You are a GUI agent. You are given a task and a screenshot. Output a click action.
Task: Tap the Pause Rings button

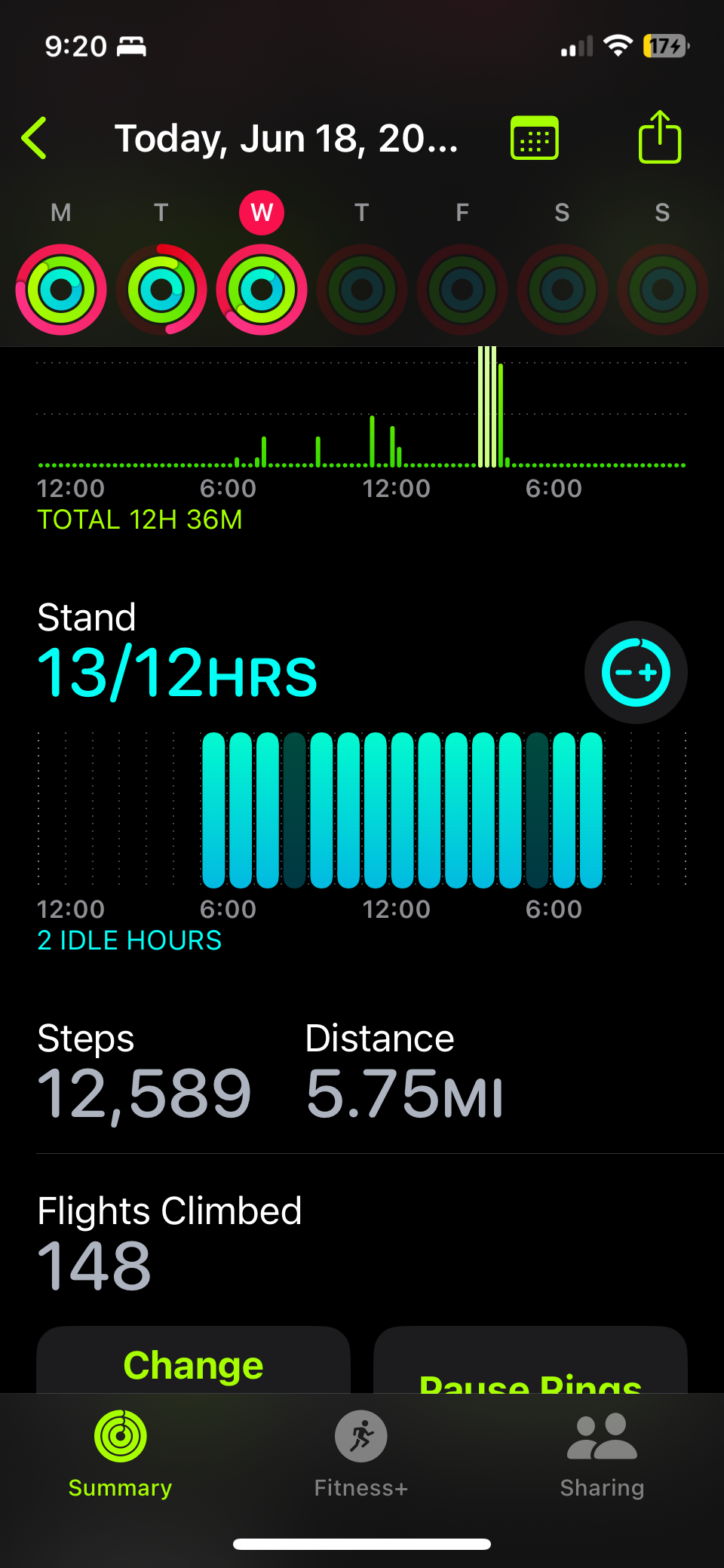coord(530,1360)
